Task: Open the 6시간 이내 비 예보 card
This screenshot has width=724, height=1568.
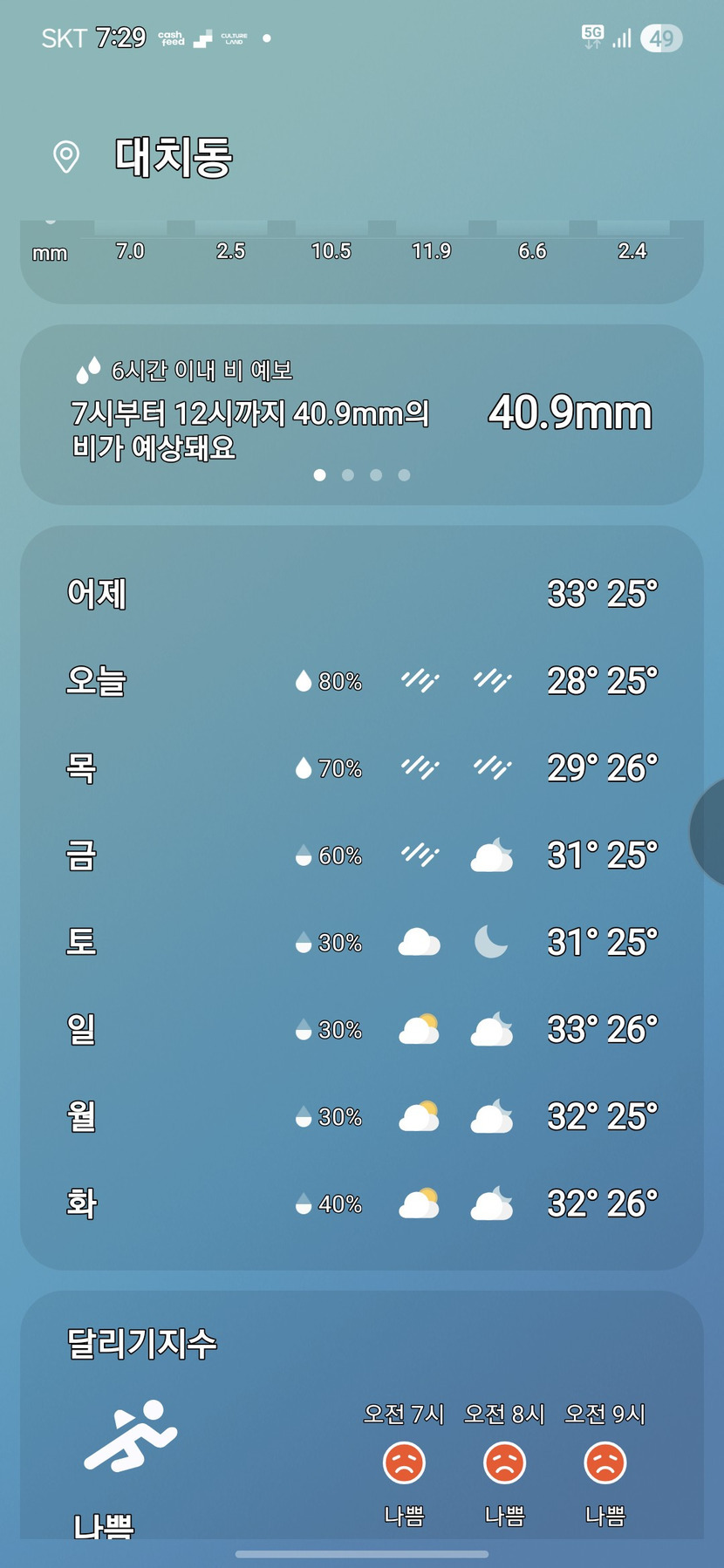Action: pyautogui.click(x=361, y=414)
